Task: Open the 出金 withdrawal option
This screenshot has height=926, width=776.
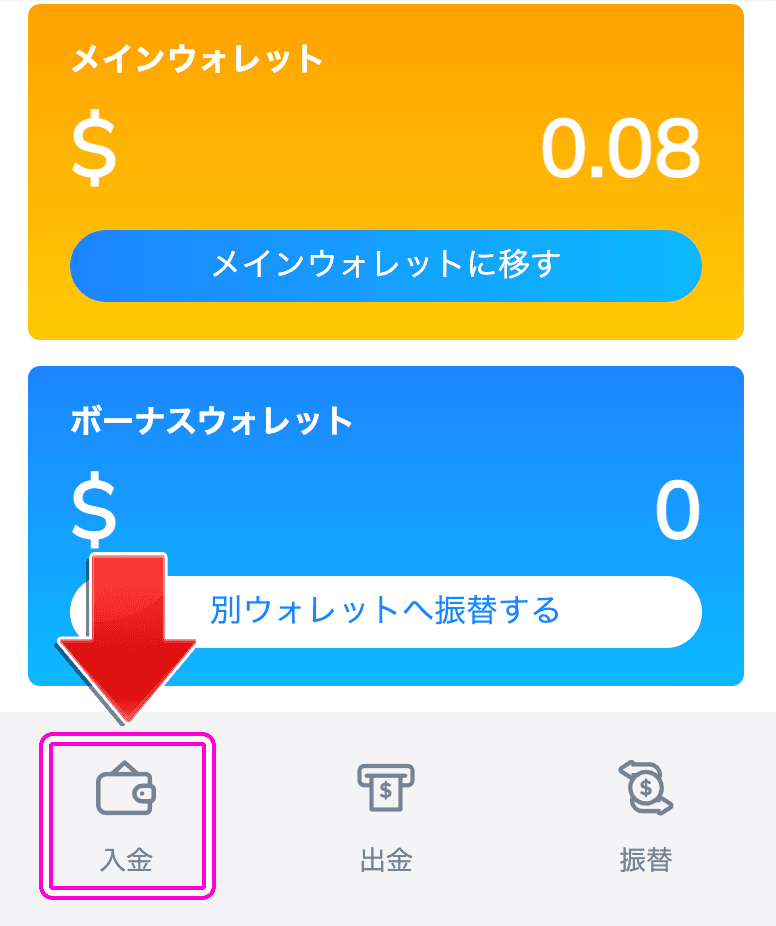Action: click(386, 815)
